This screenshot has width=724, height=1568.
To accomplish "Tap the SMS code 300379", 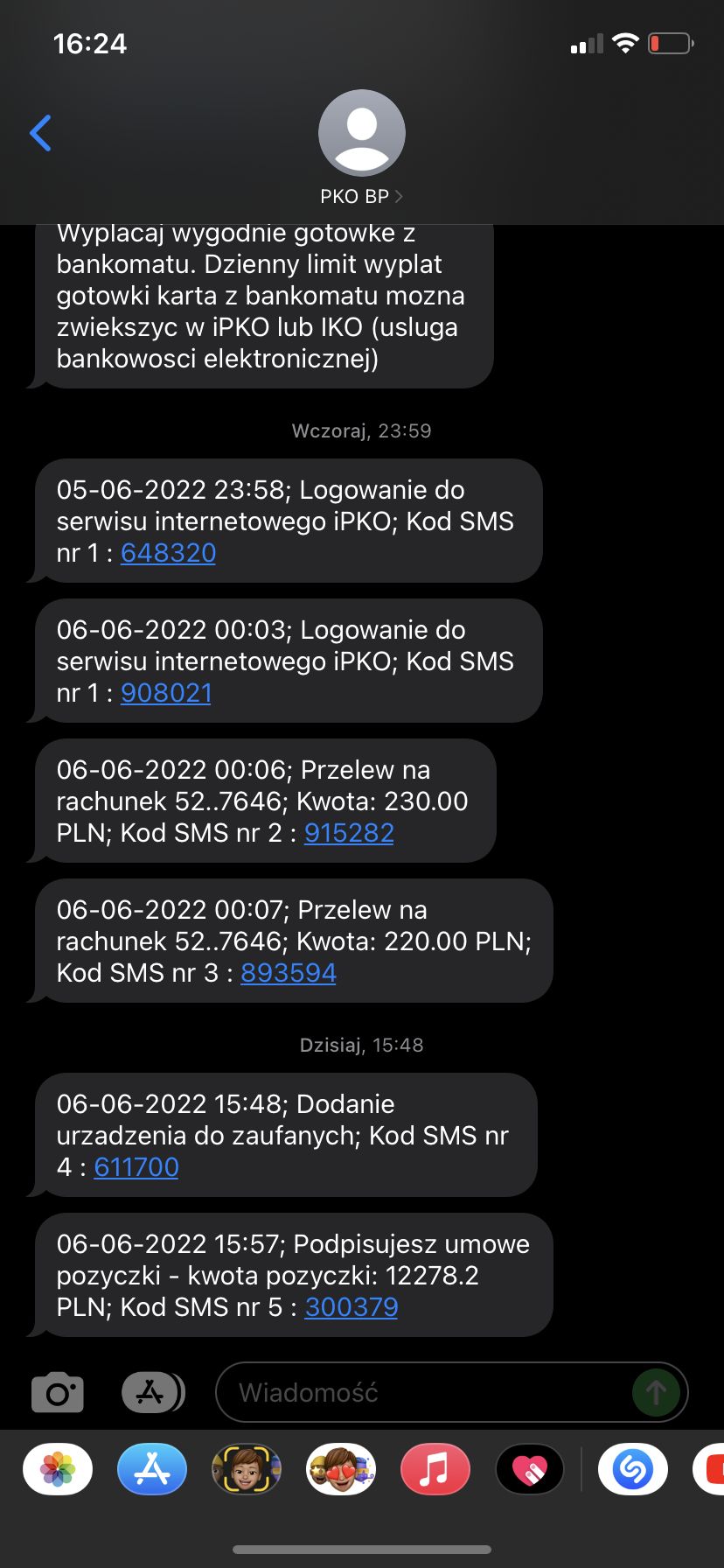I will 352,1307.
